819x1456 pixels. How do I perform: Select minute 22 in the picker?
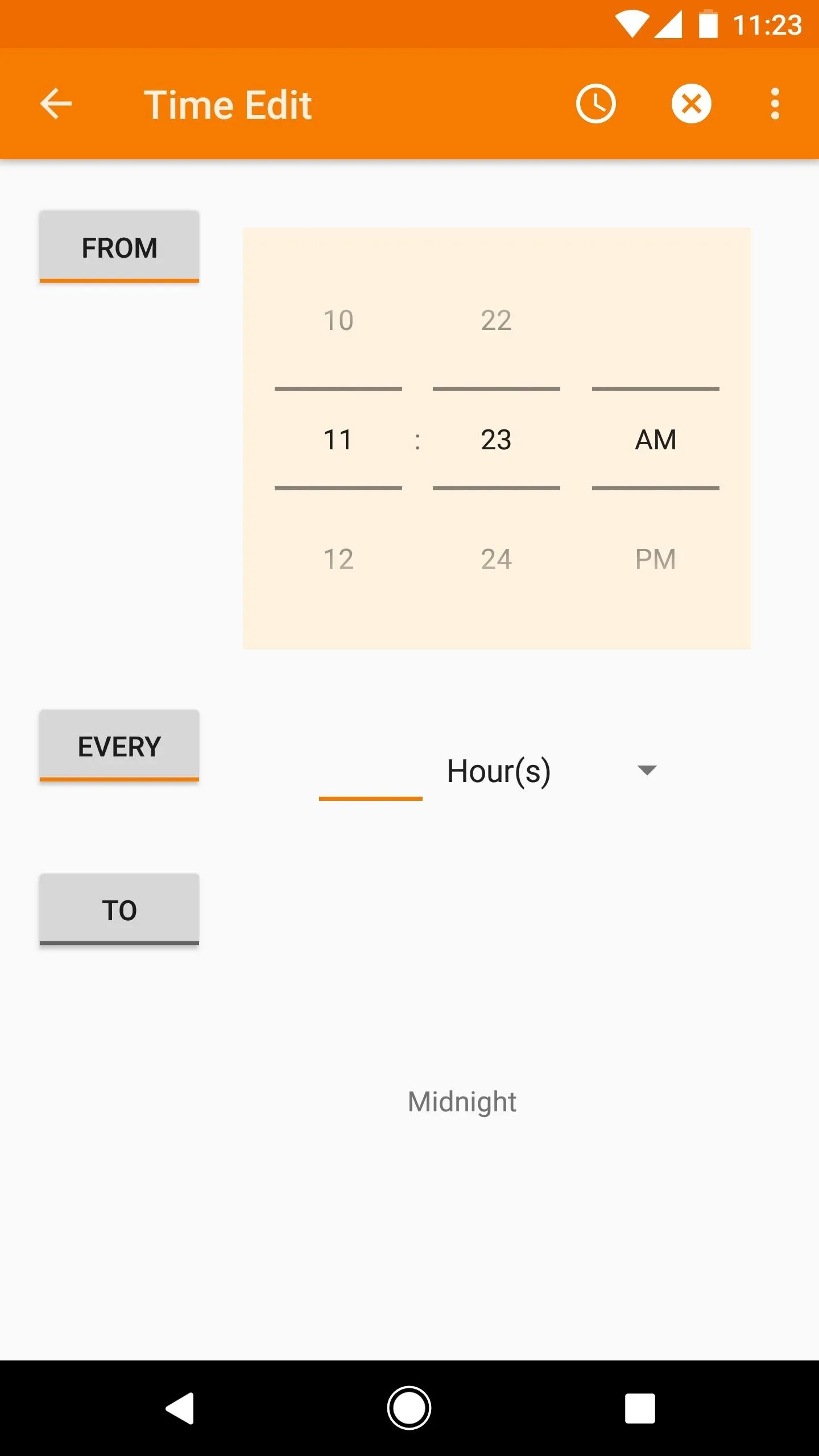pos(497,320)
